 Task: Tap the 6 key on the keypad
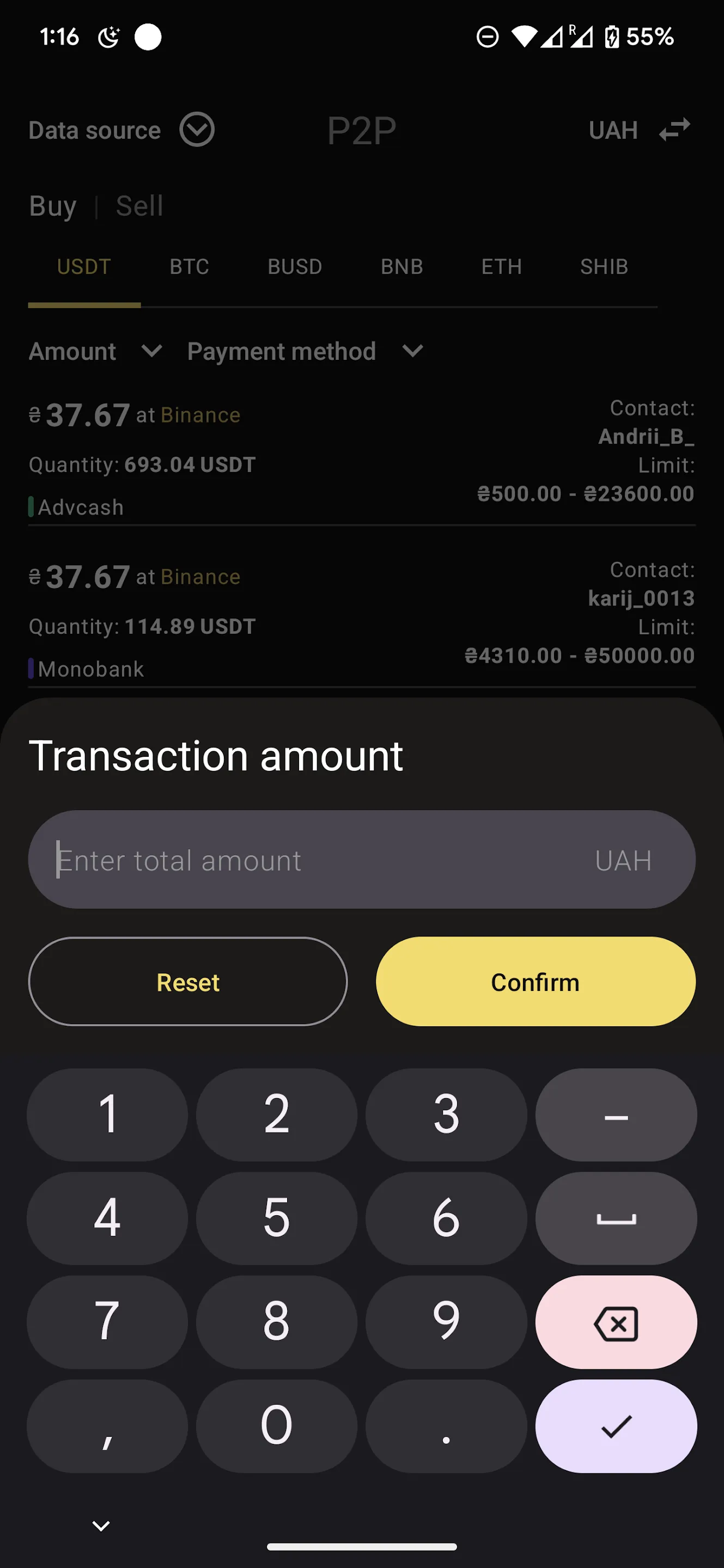(446, 1218)
